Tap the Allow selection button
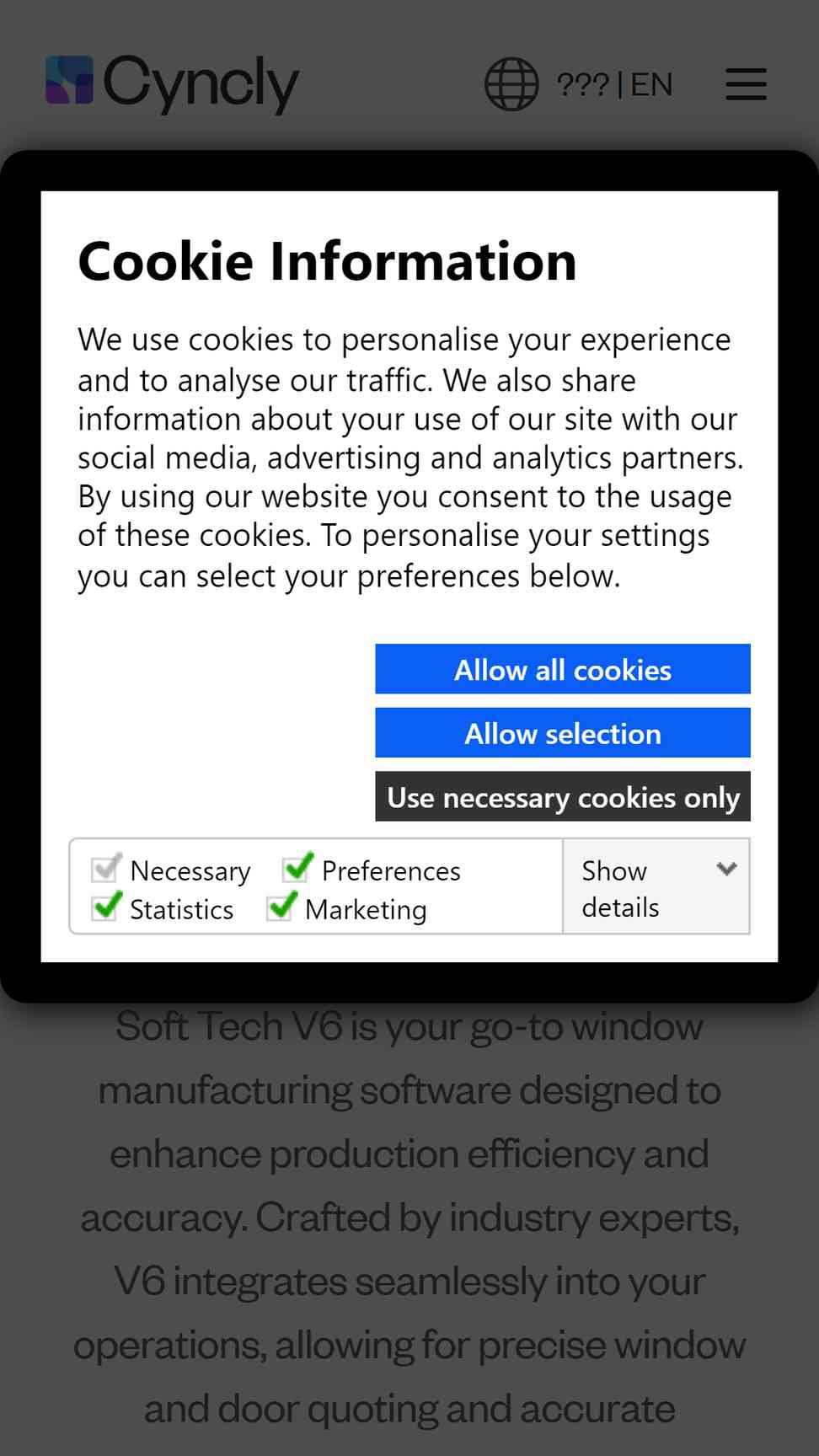 (563, 733)
